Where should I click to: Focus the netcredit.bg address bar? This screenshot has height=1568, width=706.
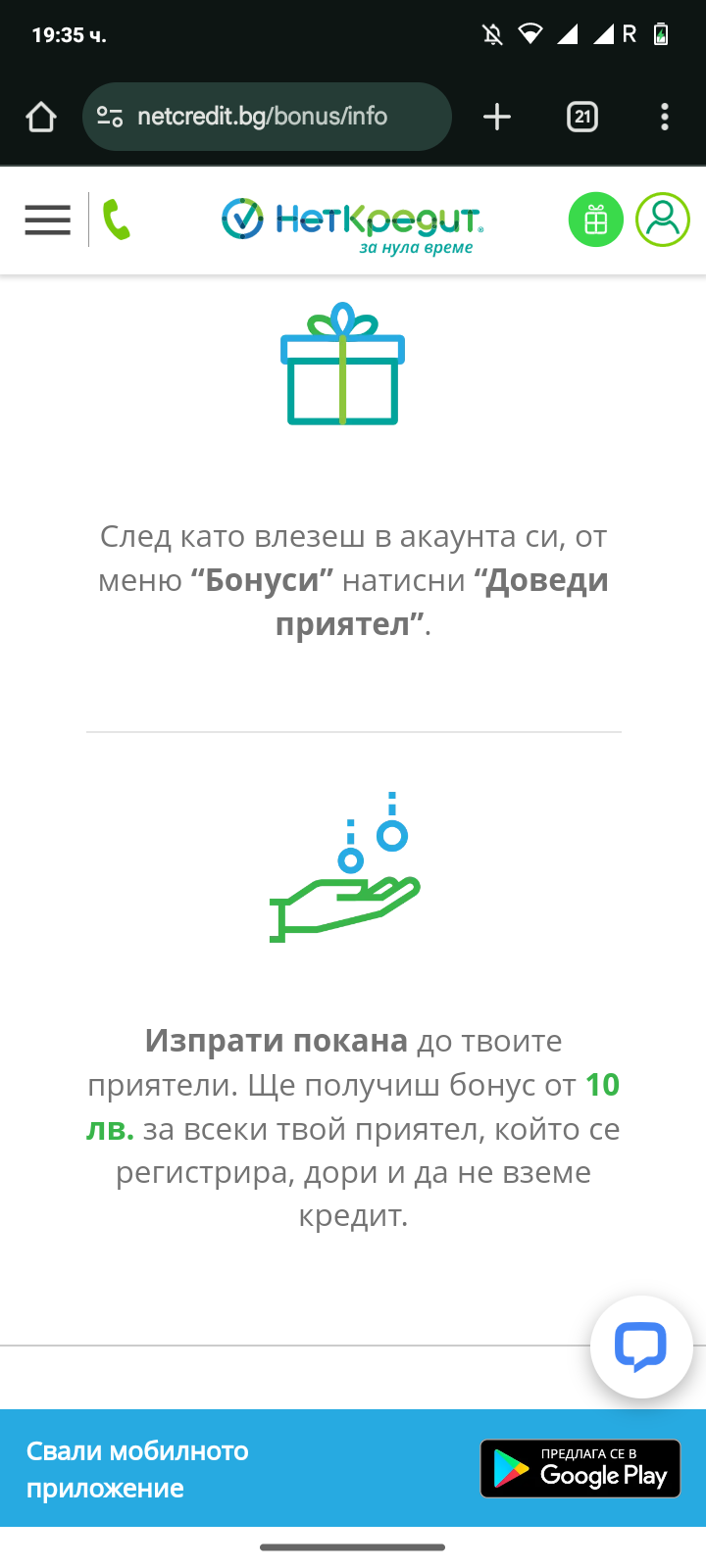coord(267,117)
